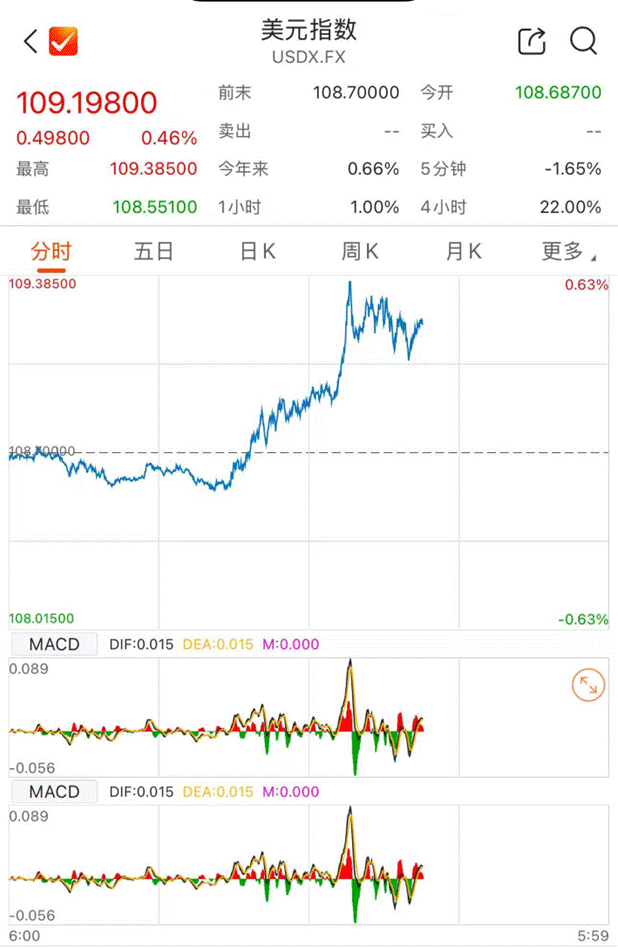Open the search magnifier
The height and width of the screenshot is (948, 618).
[584, 41]
